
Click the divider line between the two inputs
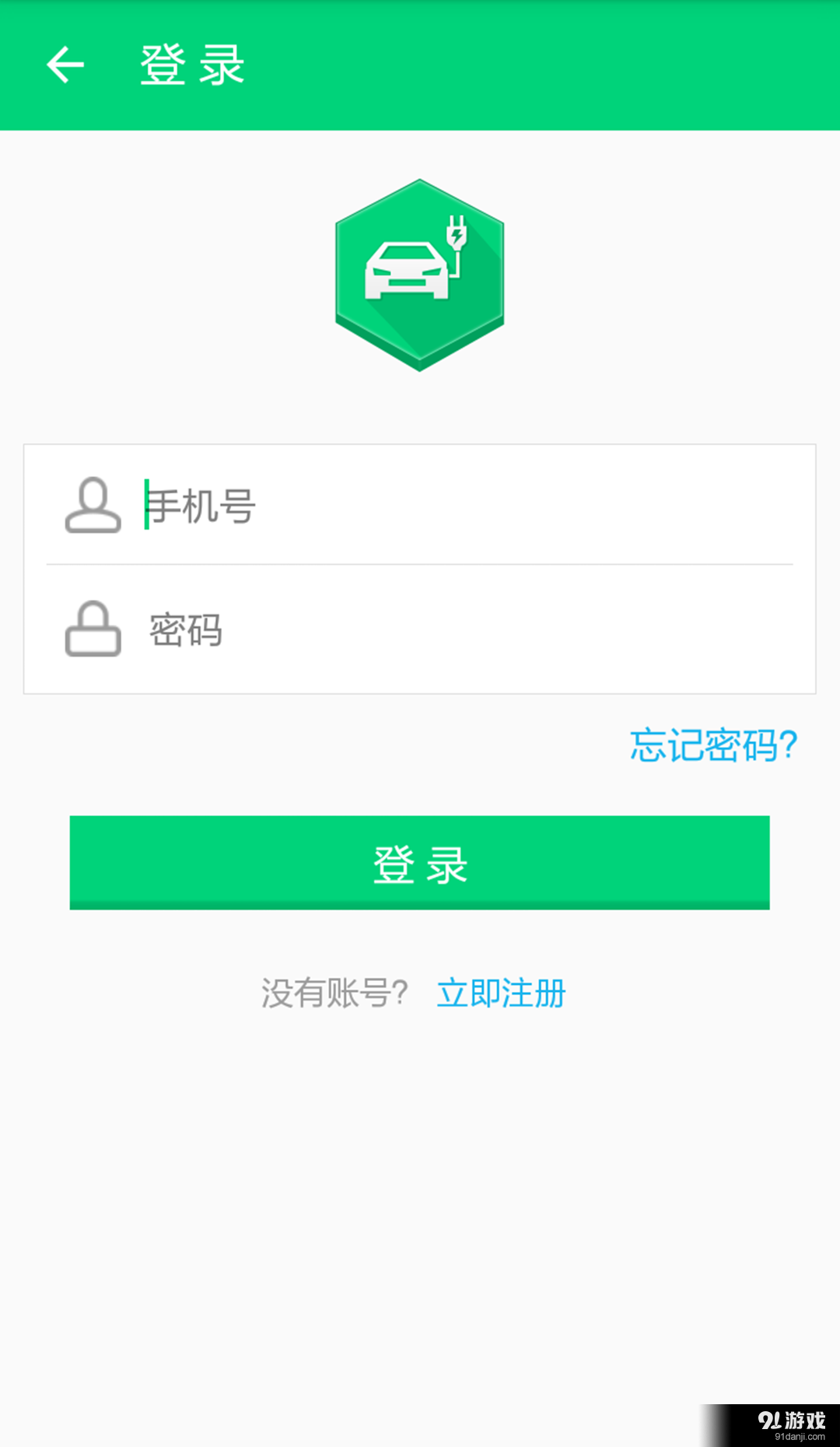click(x=420, y=564)
